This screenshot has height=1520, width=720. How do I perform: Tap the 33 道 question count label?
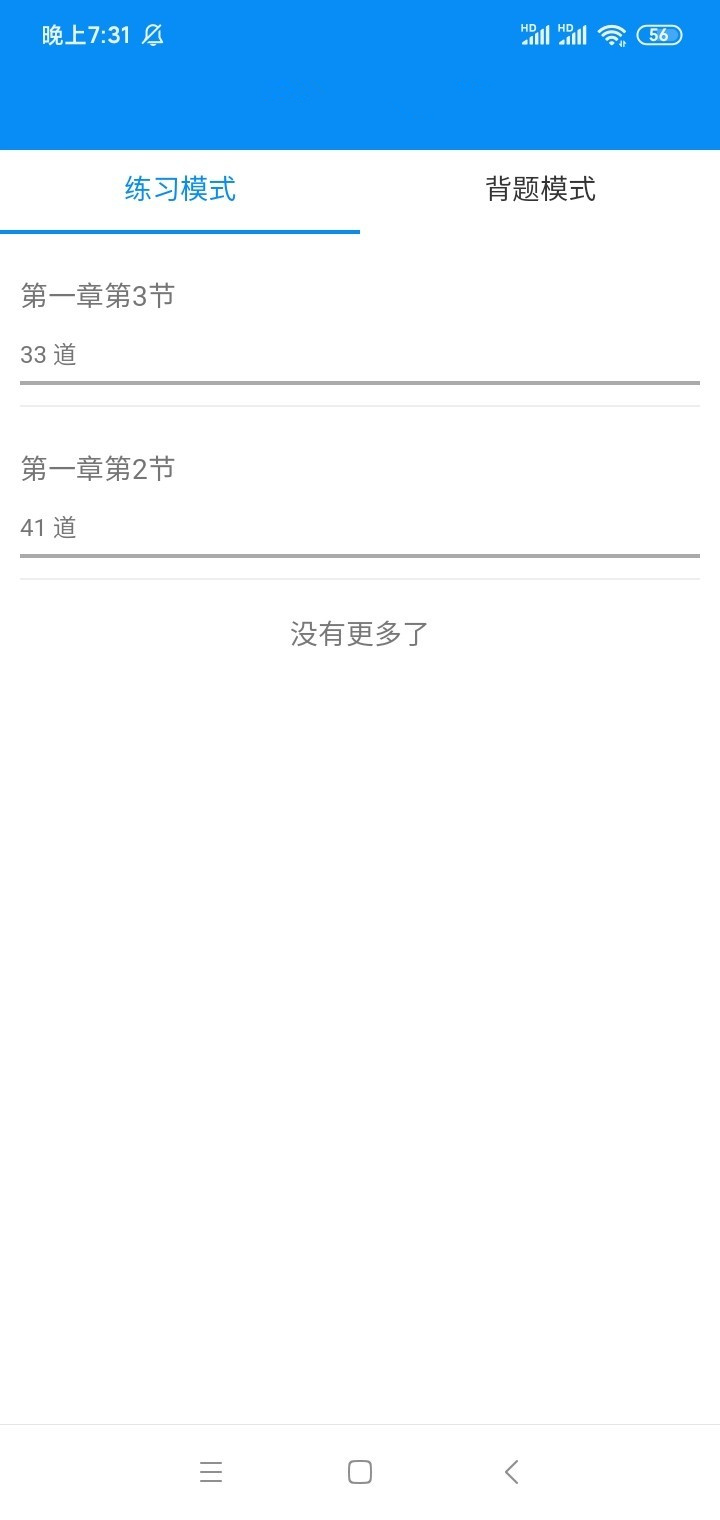pos(47,355)
